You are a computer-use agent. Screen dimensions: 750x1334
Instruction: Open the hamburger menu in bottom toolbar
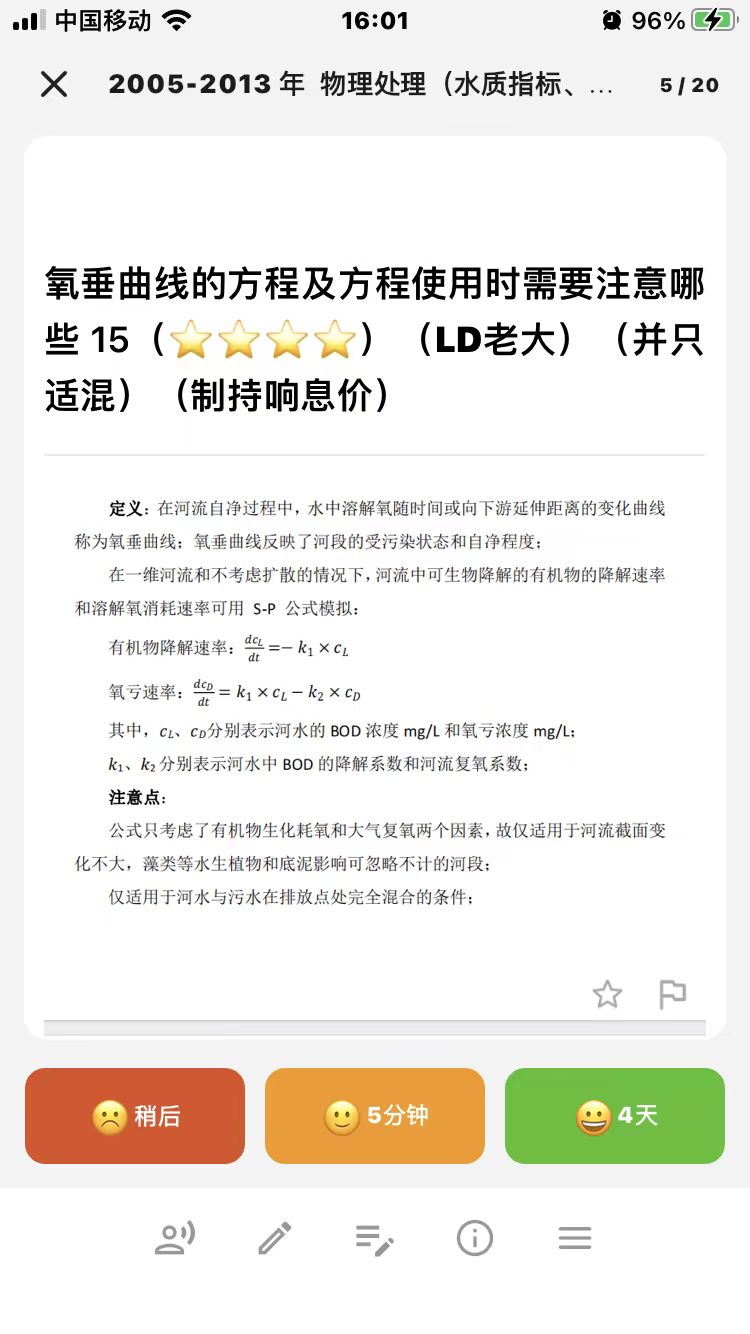pos(575,1239)
